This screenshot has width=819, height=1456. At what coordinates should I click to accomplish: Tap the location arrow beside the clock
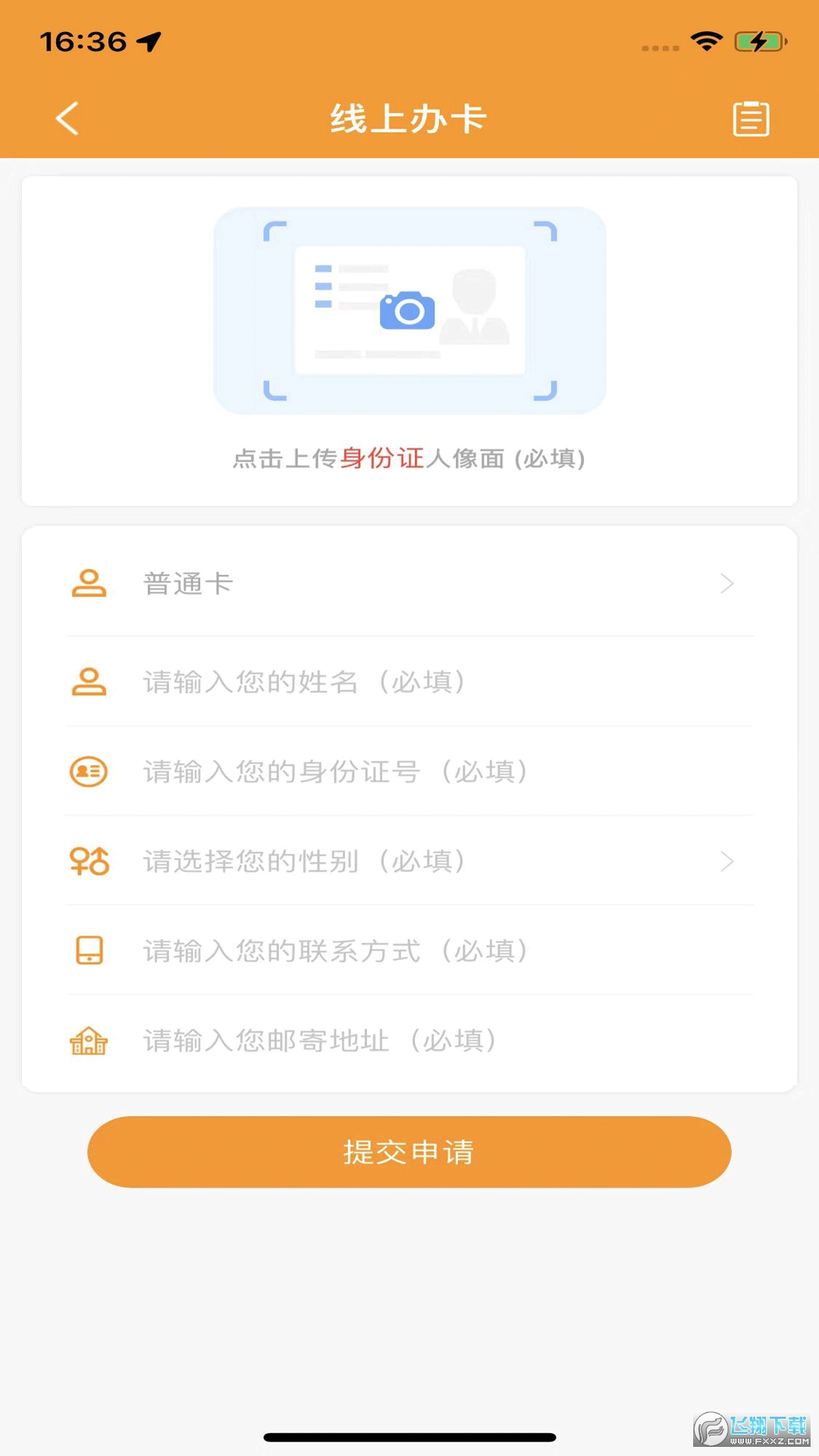coord(149,43)
